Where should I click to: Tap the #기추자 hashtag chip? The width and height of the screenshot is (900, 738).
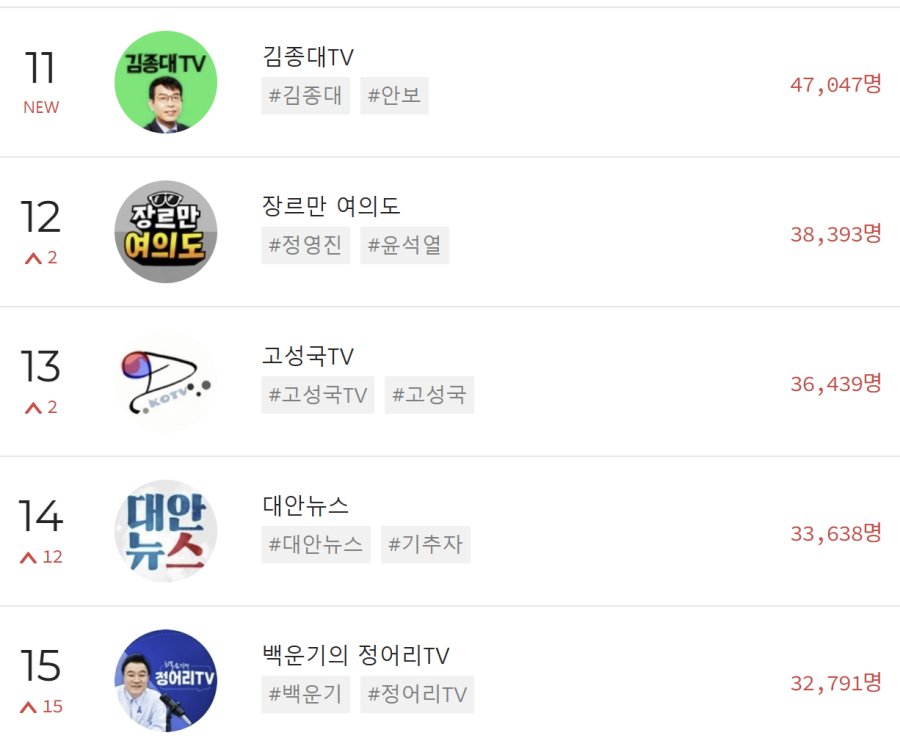(x=425, y=545)
